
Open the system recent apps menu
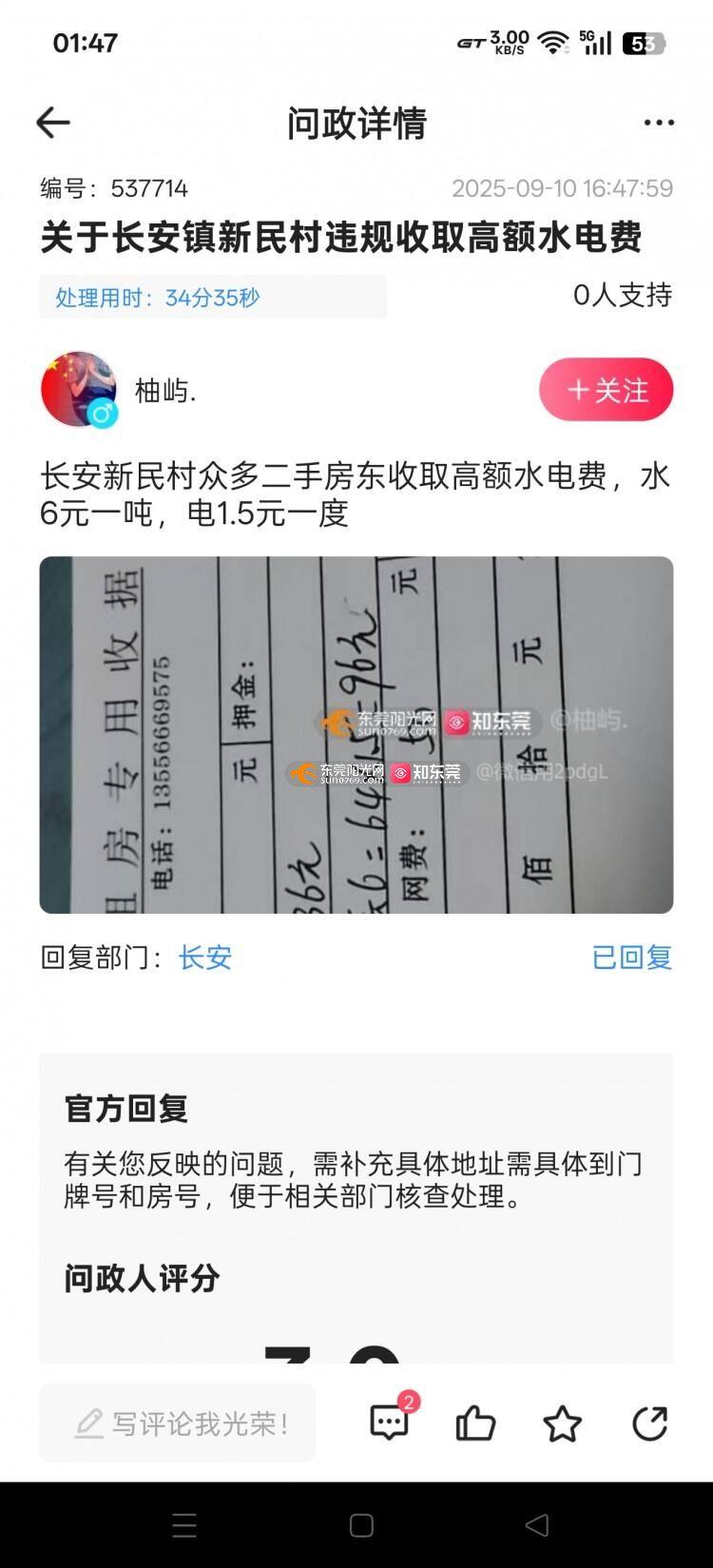pos(184,1525)
